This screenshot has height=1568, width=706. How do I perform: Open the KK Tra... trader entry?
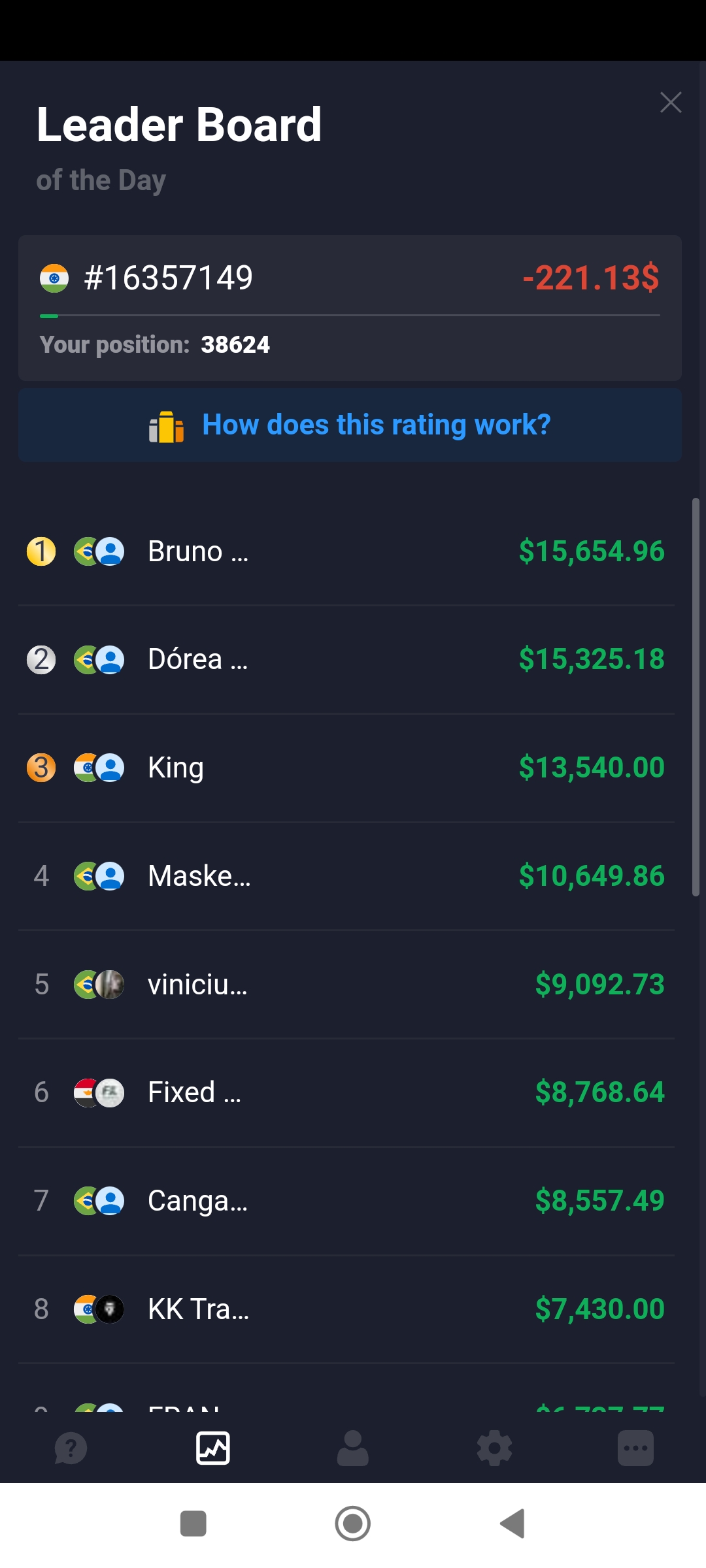(x=346, y=1309)
